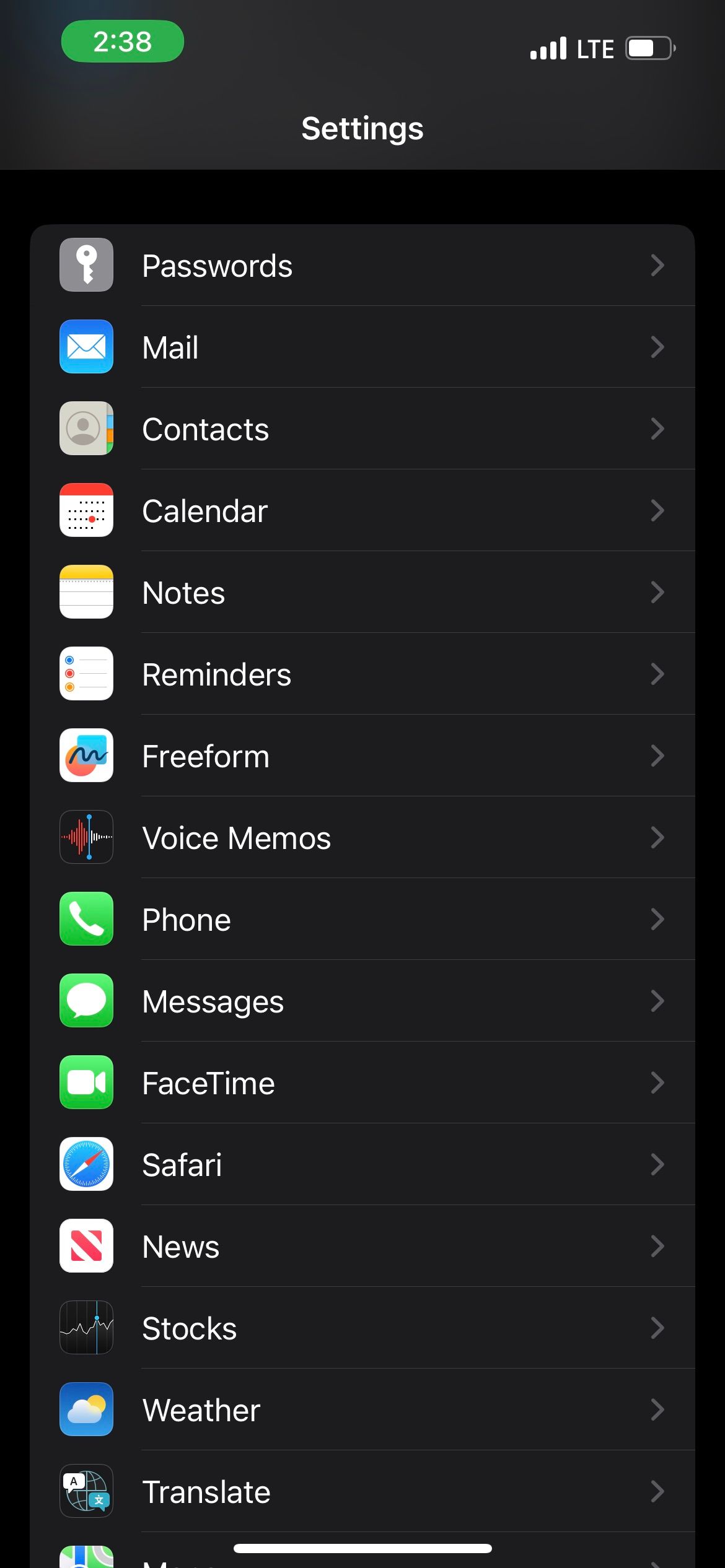
Task: Tap the Safari compass icon
Action: tap(86, 1164)
